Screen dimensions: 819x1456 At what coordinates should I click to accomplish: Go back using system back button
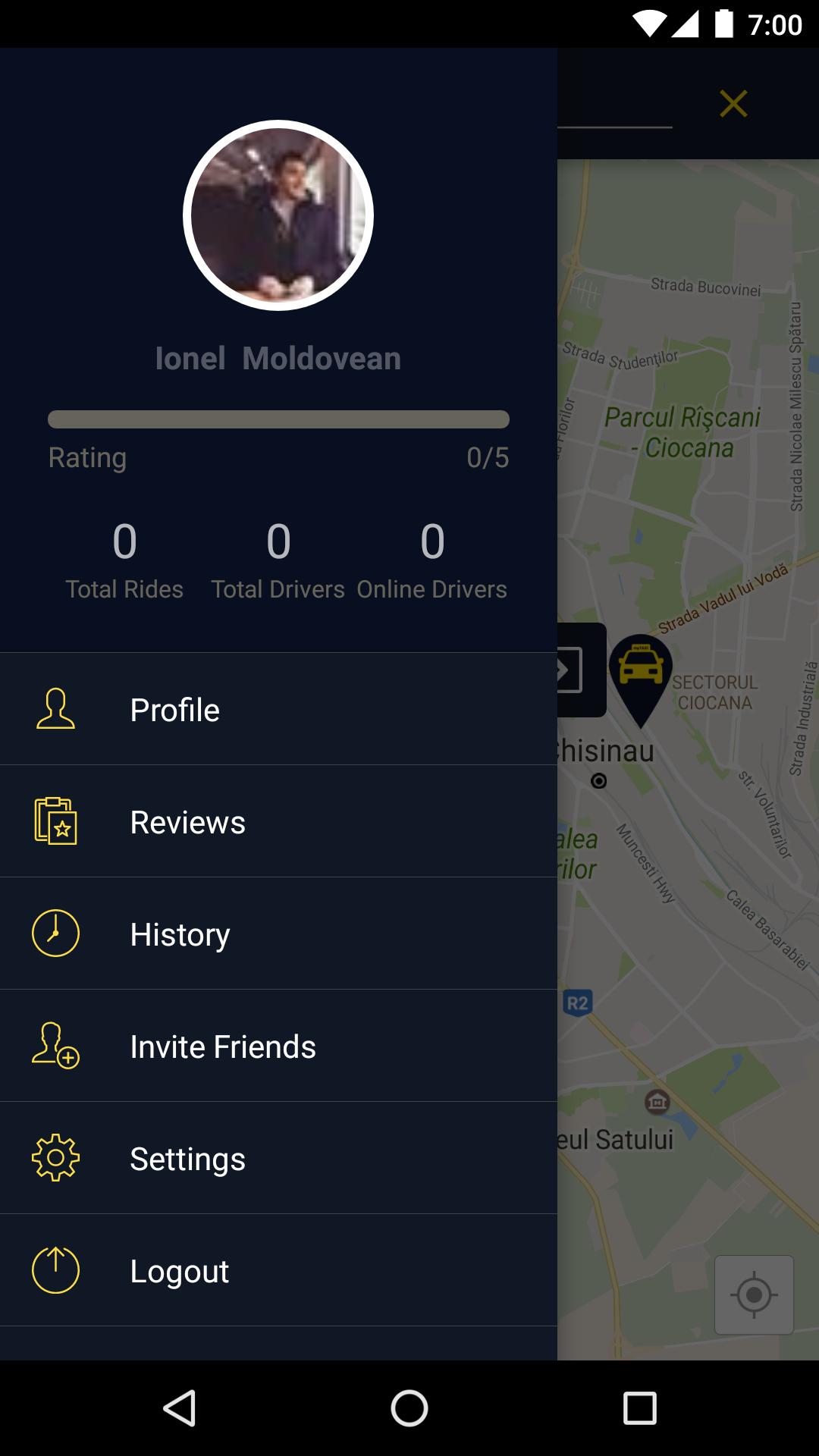180,1408
